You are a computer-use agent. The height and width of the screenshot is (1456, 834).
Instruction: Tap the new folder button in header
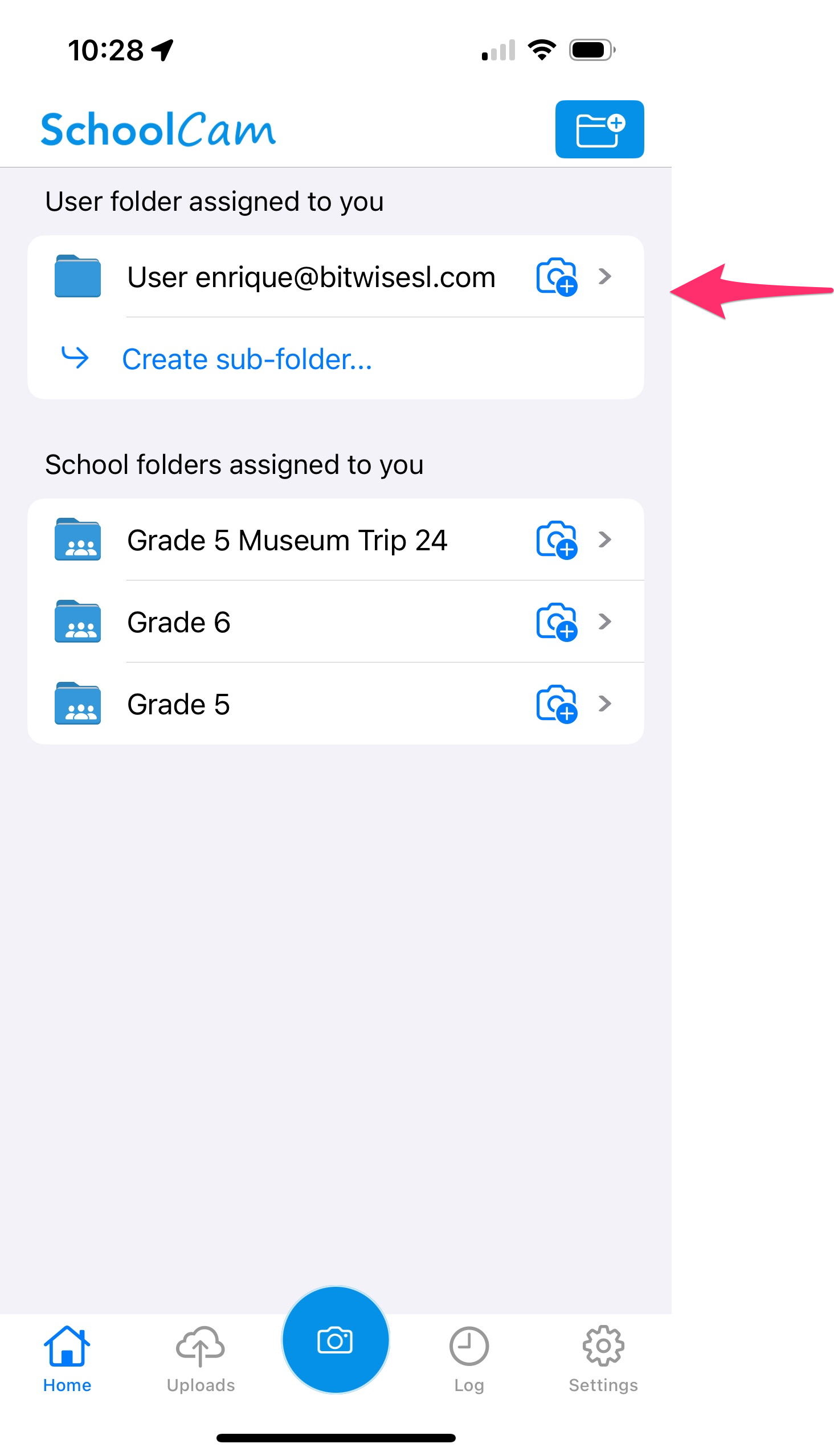tap(599, 129)
